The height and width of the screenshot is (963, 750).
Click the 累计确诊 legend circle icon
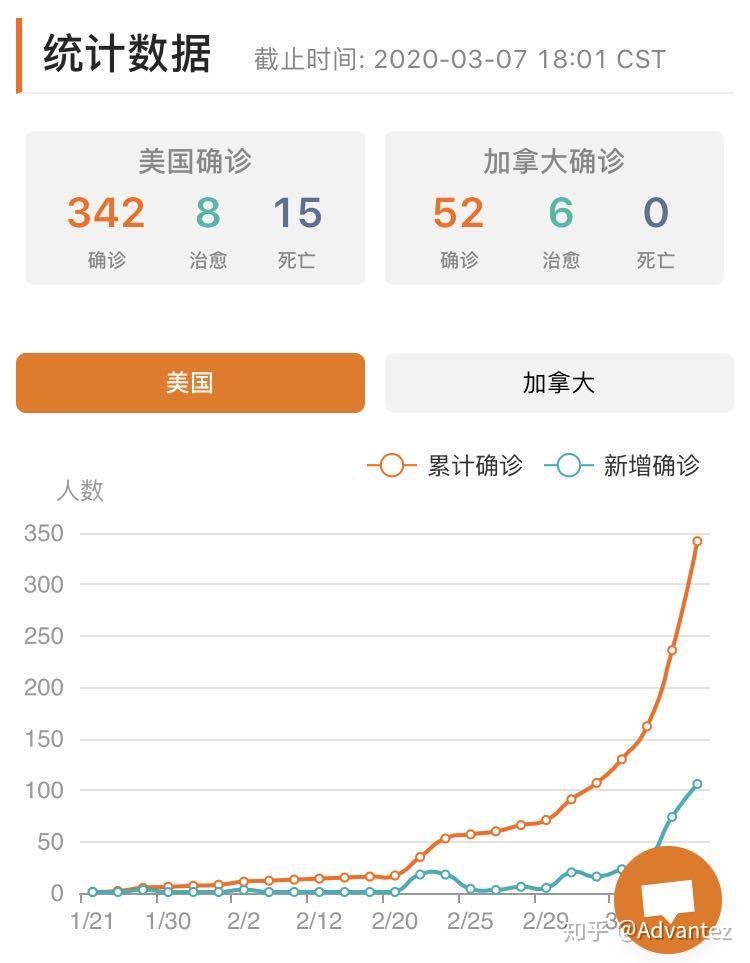pos(390,465)
